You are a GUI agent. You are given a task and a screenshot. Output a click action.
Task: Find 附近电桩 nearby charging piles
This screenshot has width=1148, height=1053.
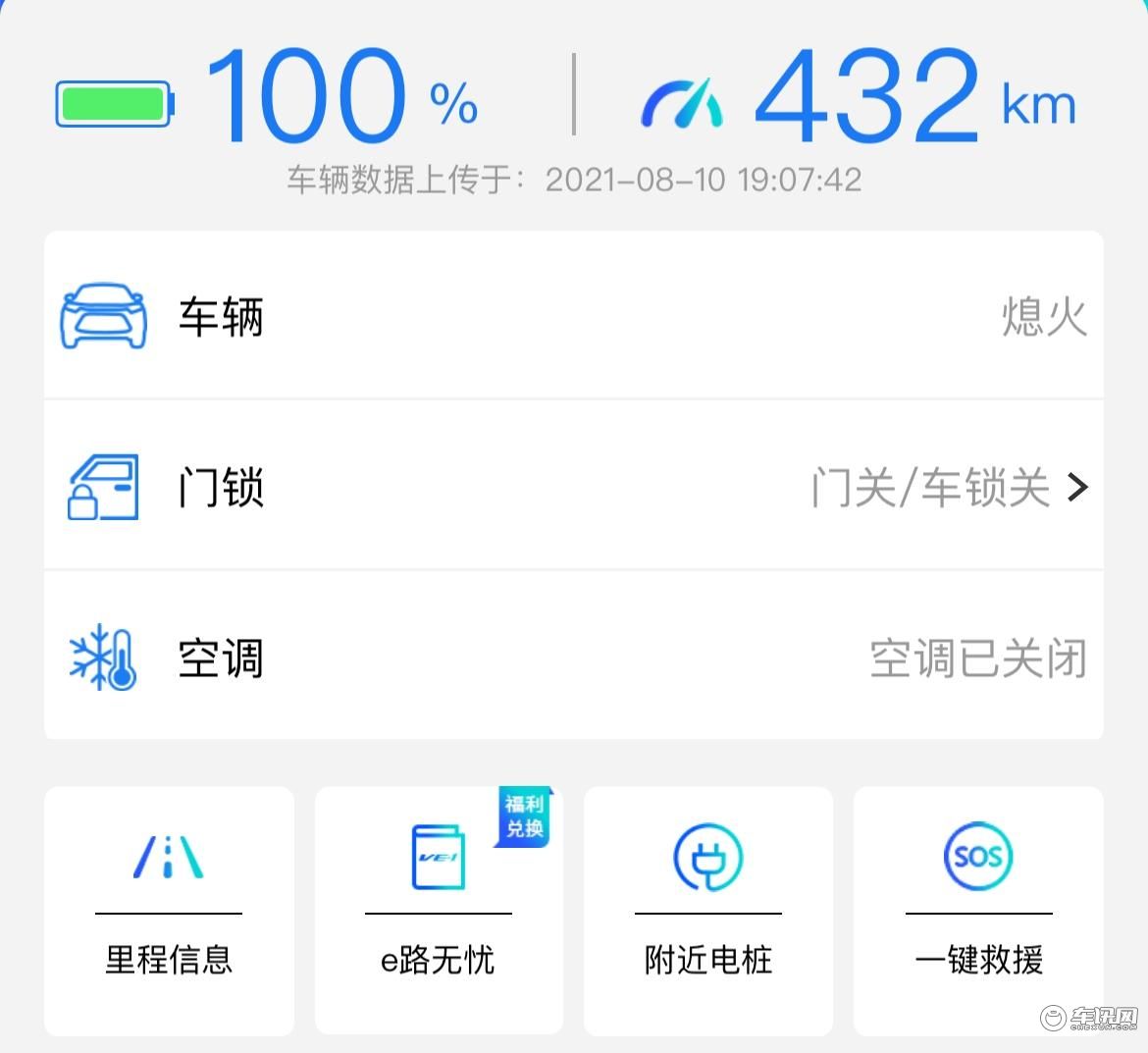click(x=708, y=910)
